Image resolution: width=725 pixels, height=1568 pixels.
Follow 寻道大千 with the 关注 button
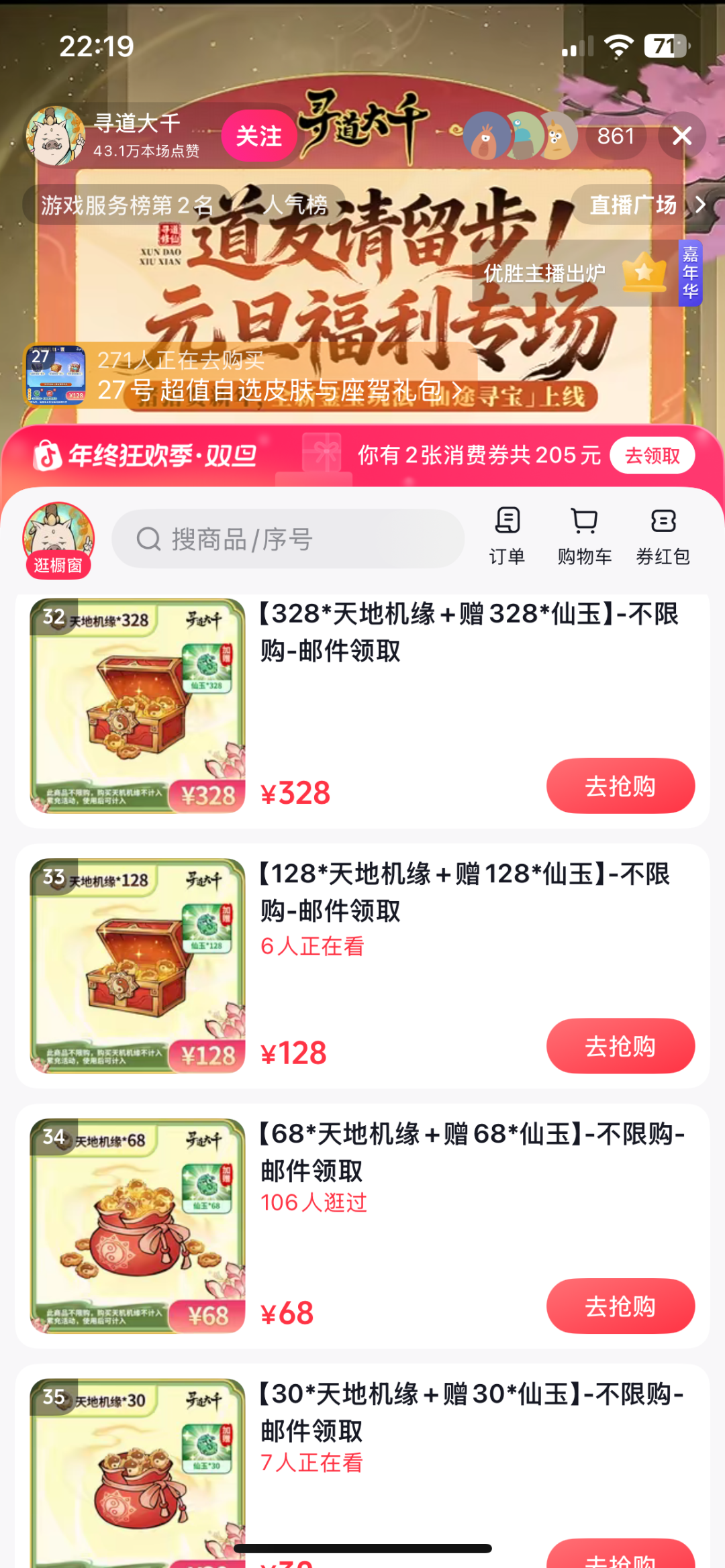point(258,136)
